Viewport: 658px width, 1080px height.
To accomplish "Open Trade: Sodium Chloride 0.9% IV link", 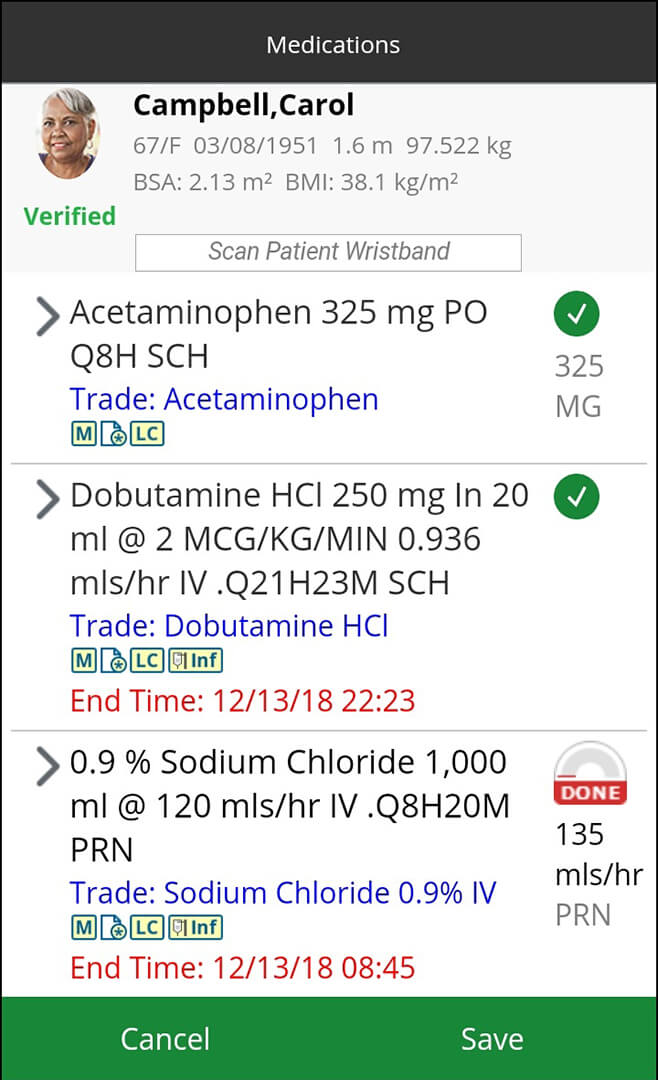I will point(282,893).
